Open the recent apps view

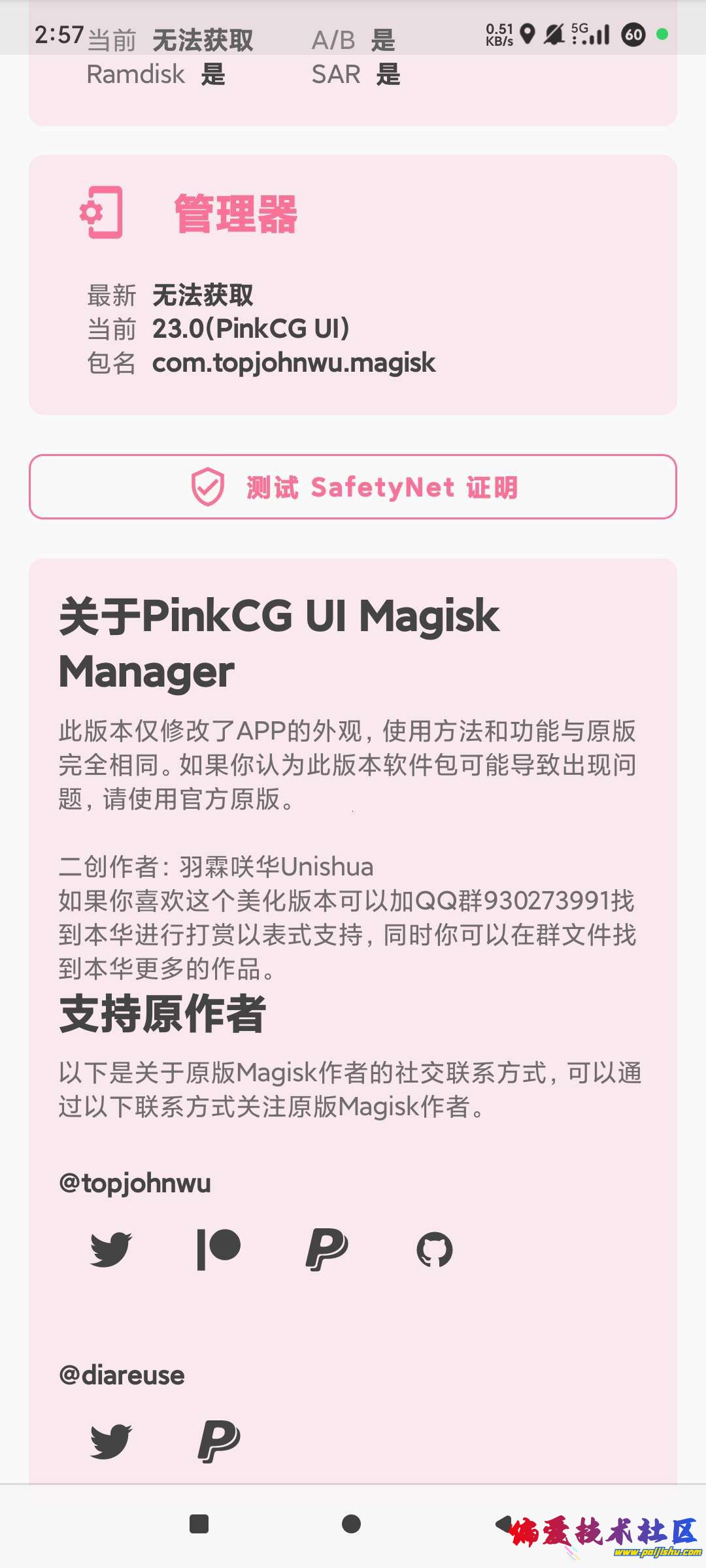[199, 1524]
